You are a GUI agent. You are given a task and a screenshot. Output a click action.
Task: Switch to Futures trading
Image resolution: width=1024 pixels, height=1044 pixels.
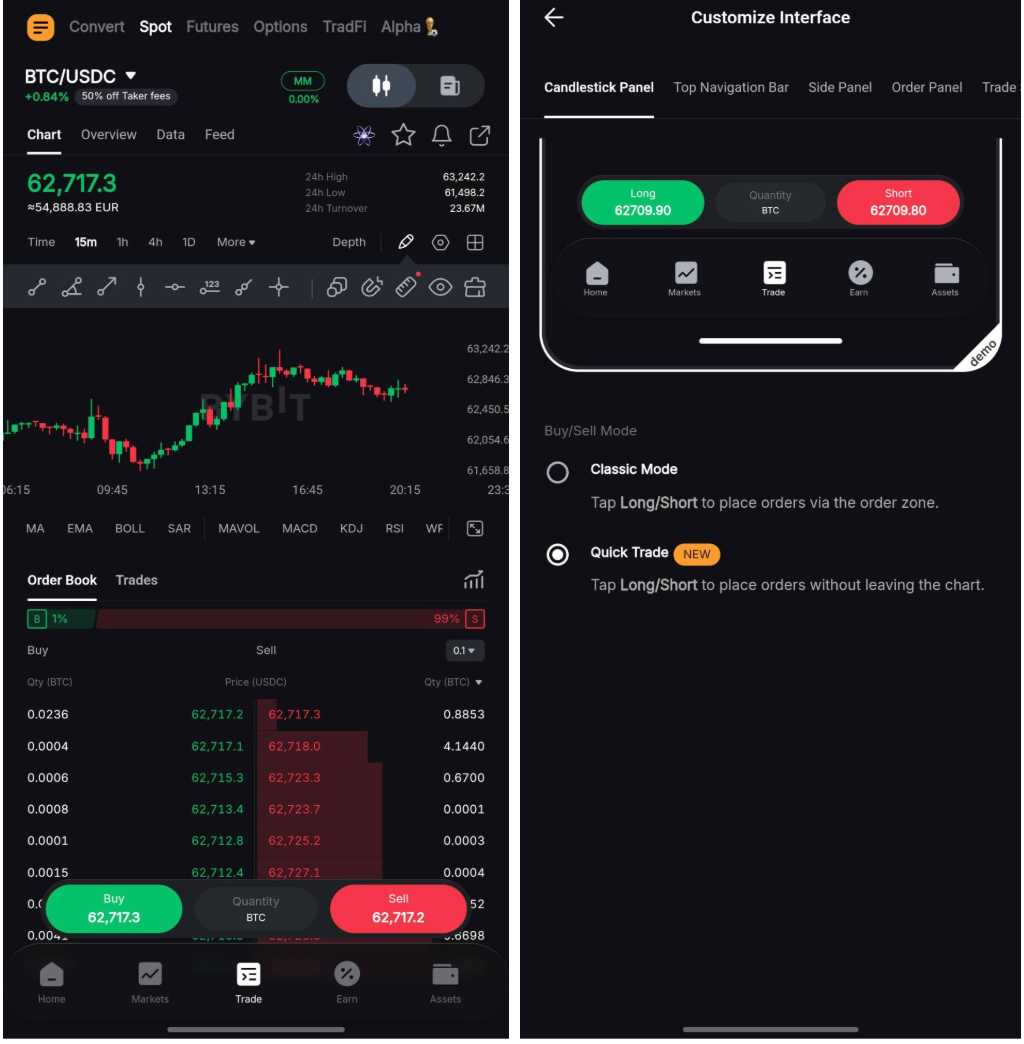212,27
